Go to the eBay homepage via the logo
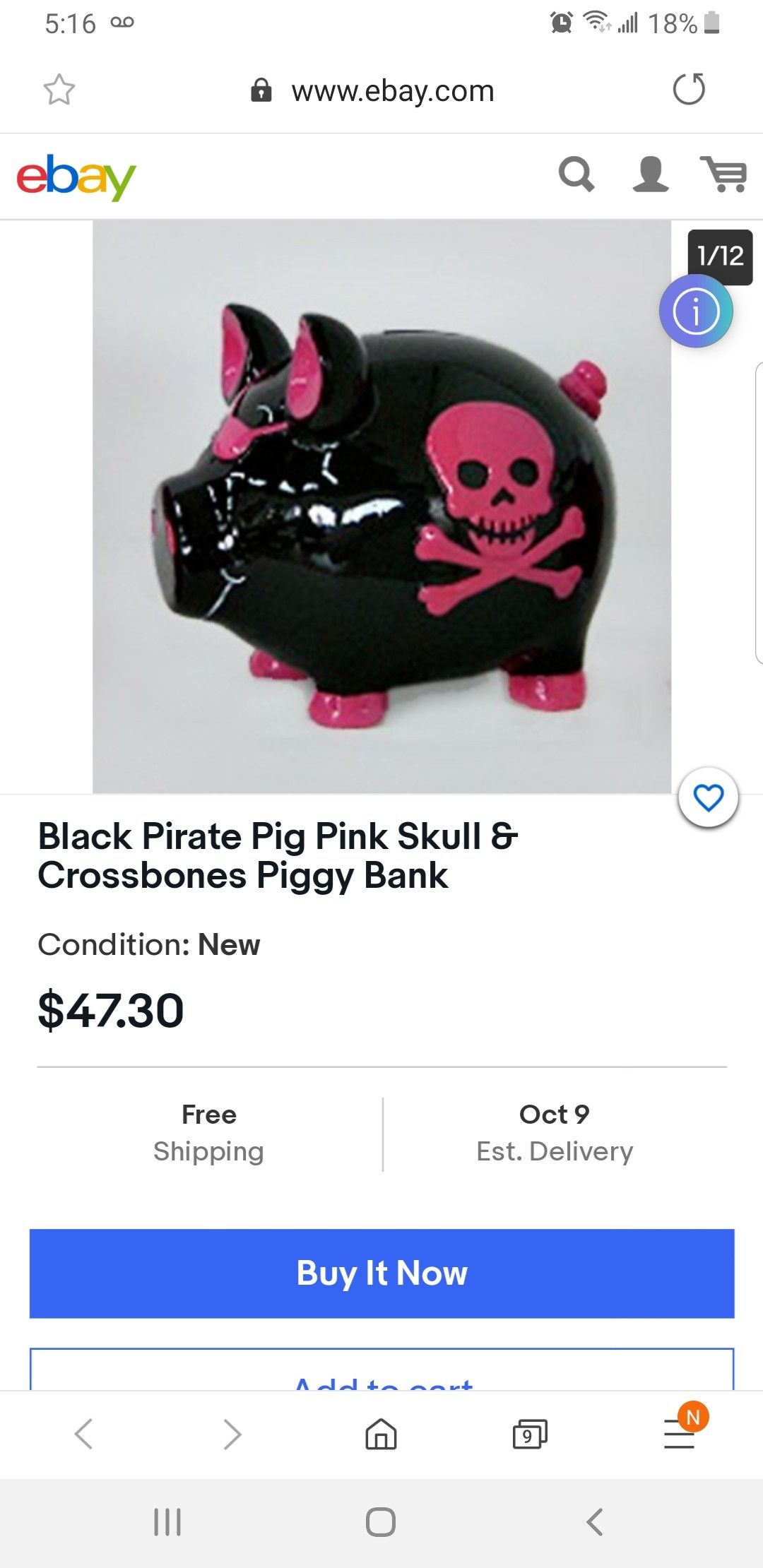This screenshot has height=1568, width=763. [x=76, y=177]
